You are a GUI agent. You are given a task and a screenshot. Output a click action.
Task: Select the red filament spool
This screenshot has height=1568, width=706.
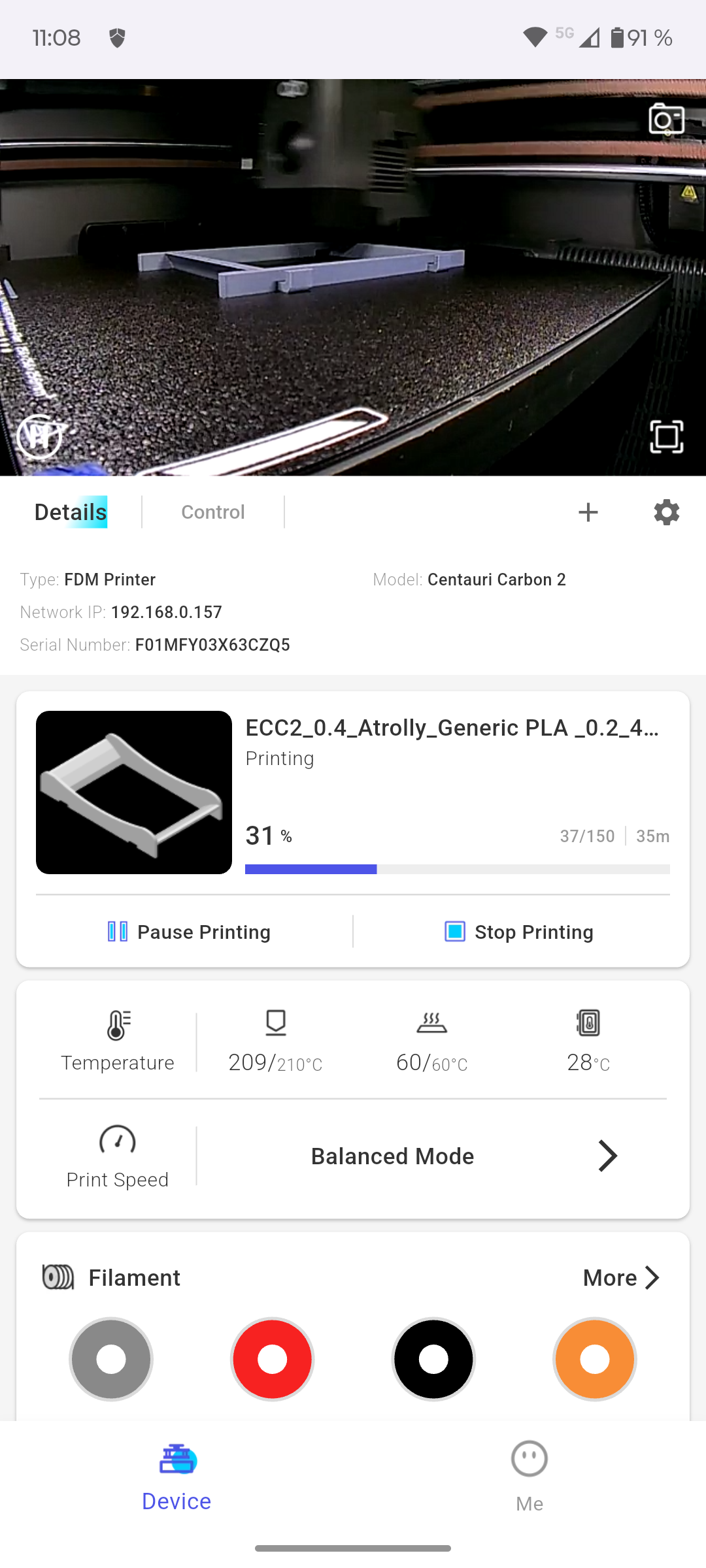point(273,1359)
